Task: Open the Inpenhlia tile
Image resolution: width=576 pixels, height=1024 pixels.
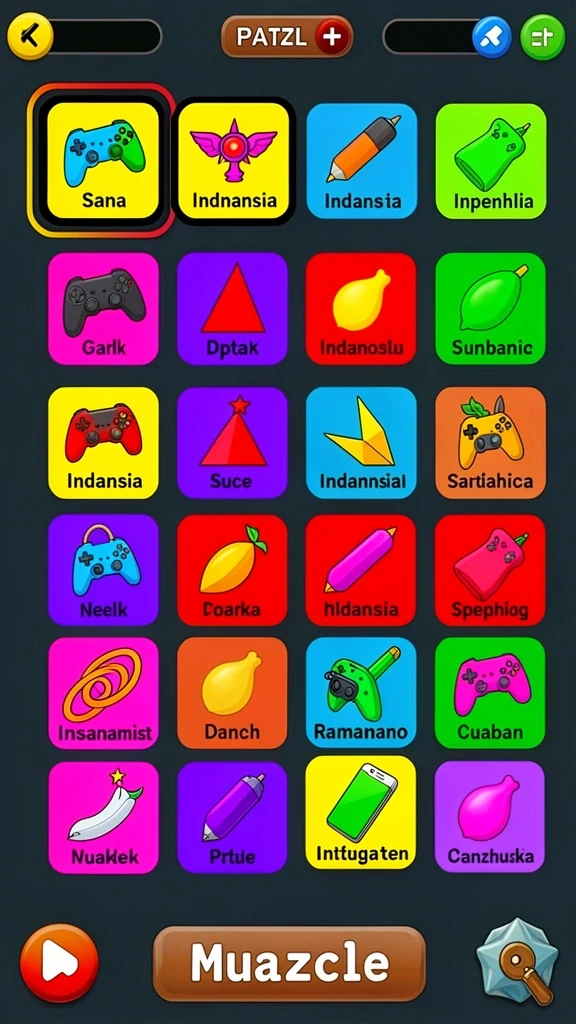Action: coord(491,161)
